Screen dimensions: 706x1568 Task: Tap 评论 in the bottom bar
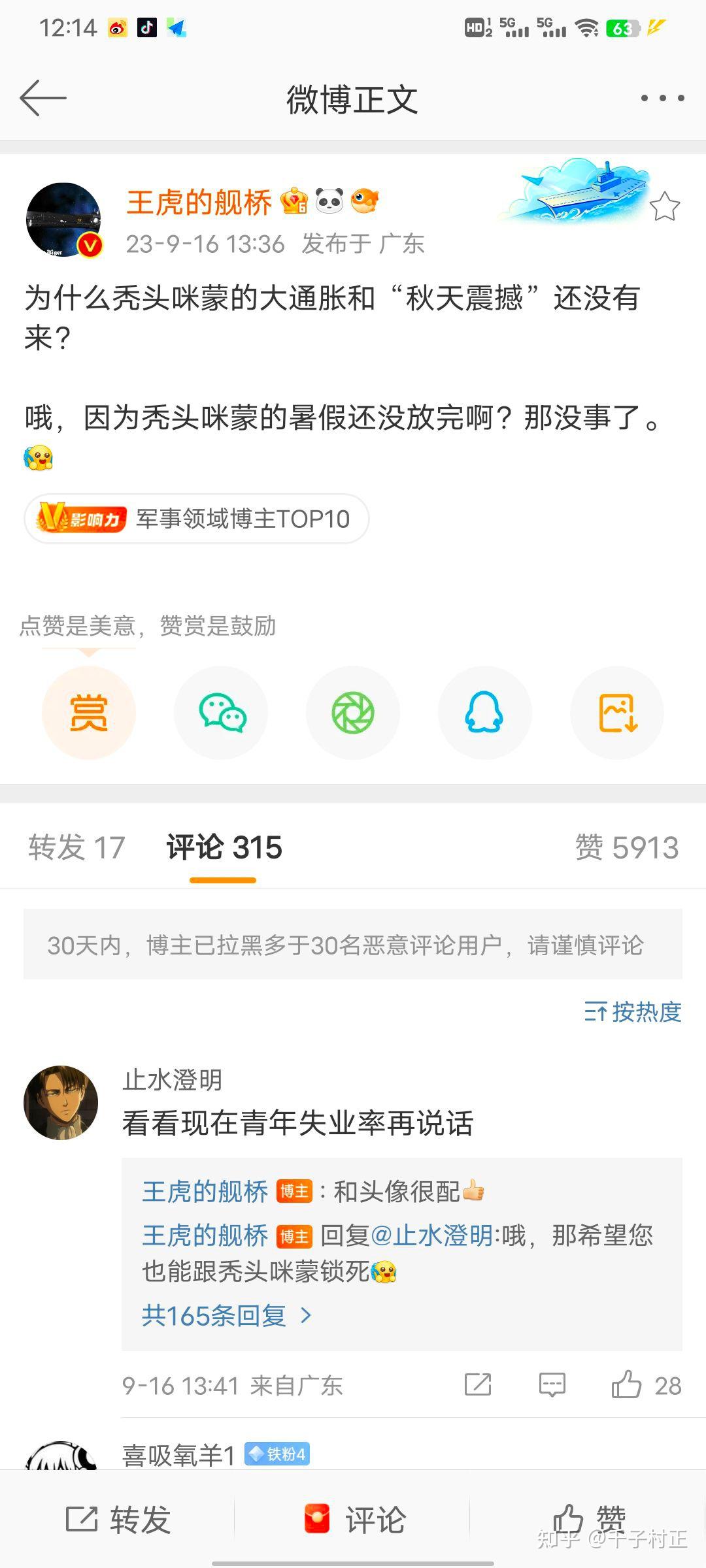(x=354, y=1520)
